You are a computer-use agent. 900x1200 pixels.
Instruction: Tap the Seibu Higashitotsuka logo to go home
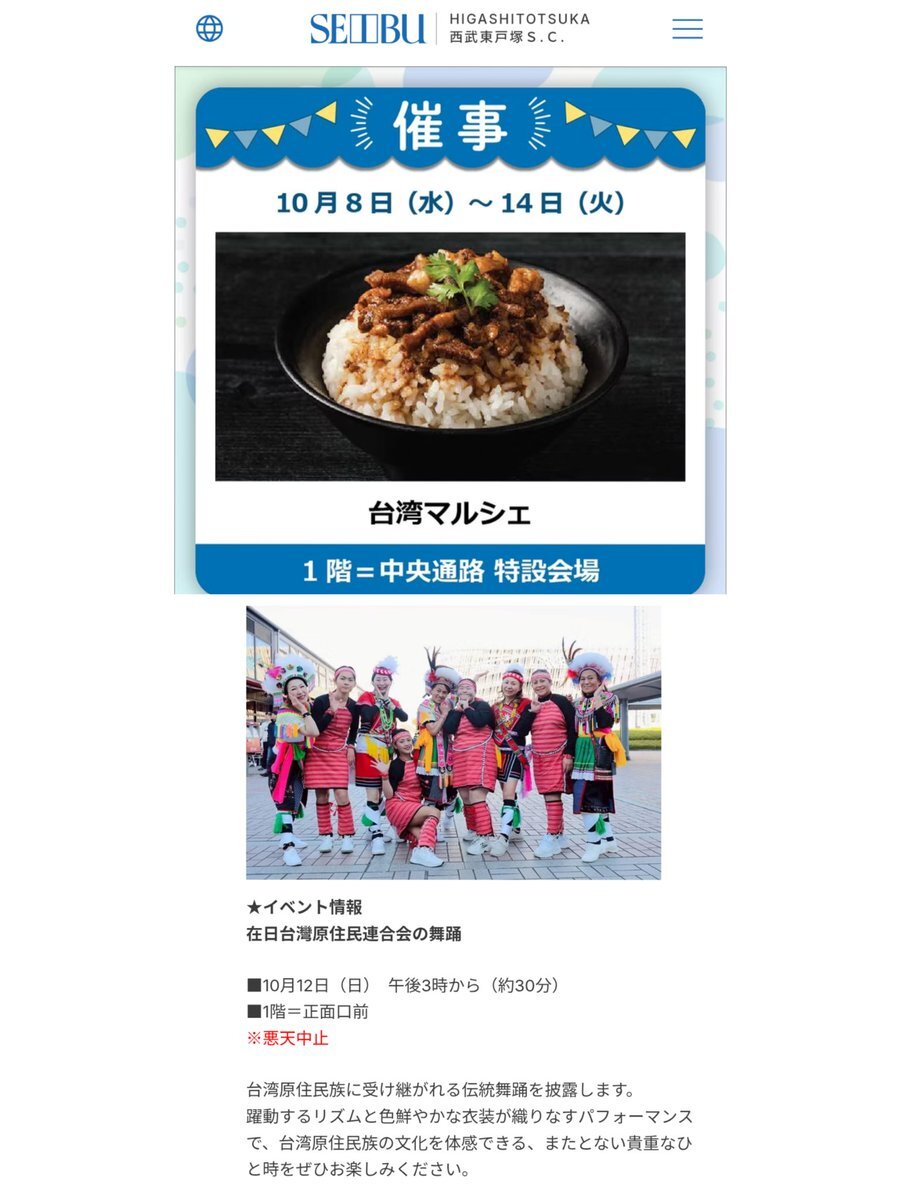[449, 28]
